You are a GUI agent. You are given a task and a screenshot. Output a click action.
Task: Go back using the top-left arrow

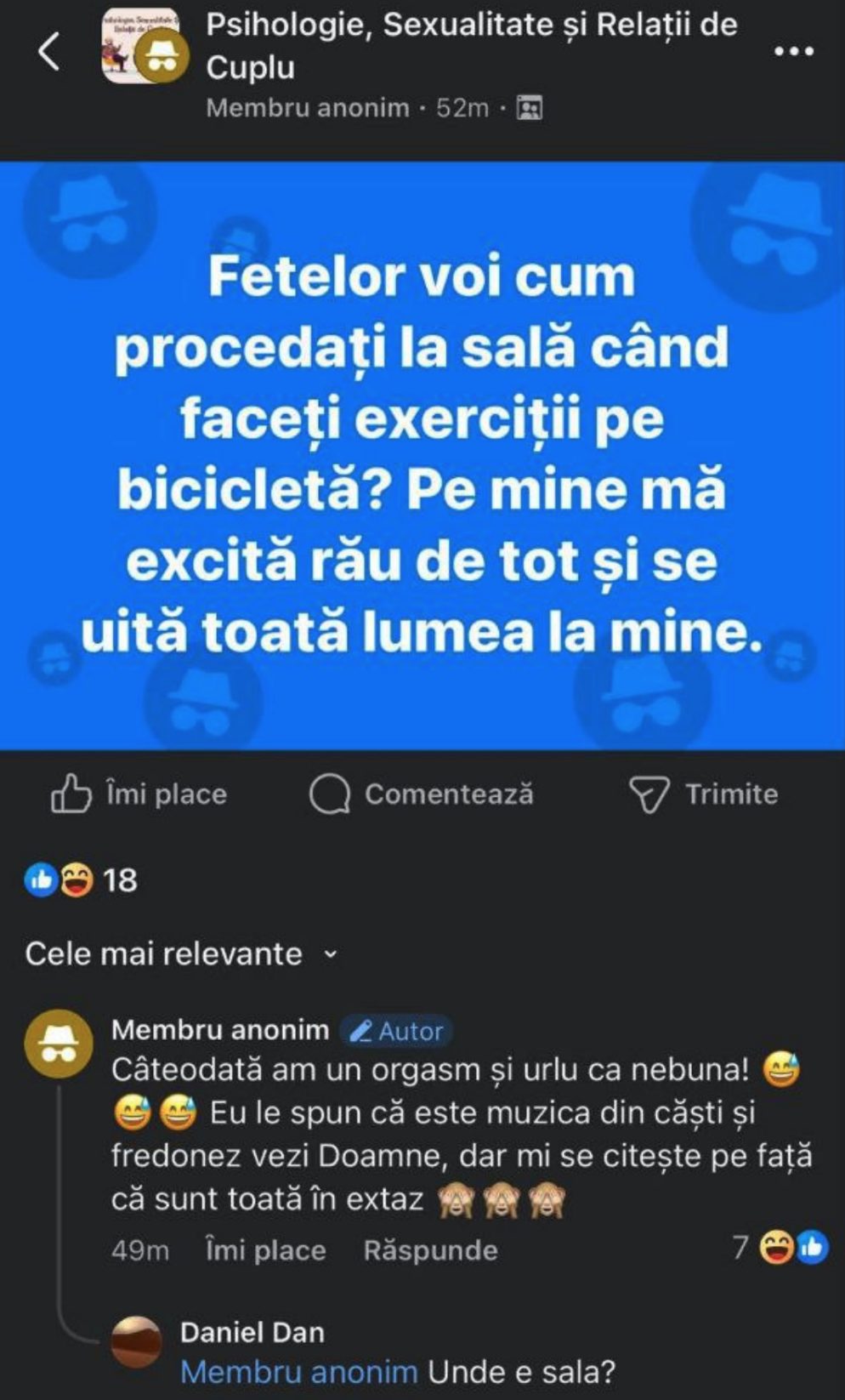[49, 52]
